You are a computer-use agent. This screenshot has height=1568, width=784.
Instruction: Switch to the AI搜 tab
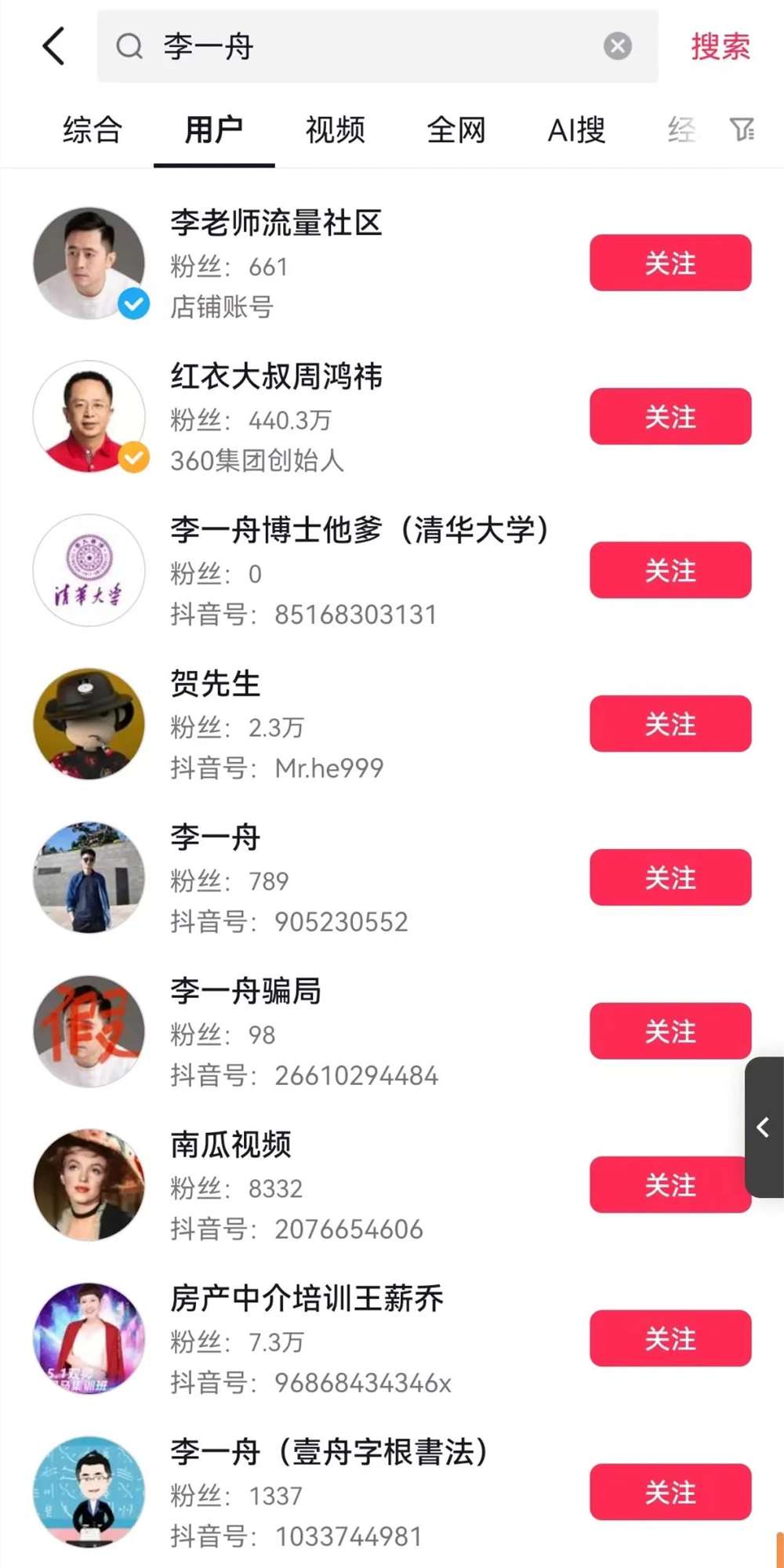pos(576,129)
